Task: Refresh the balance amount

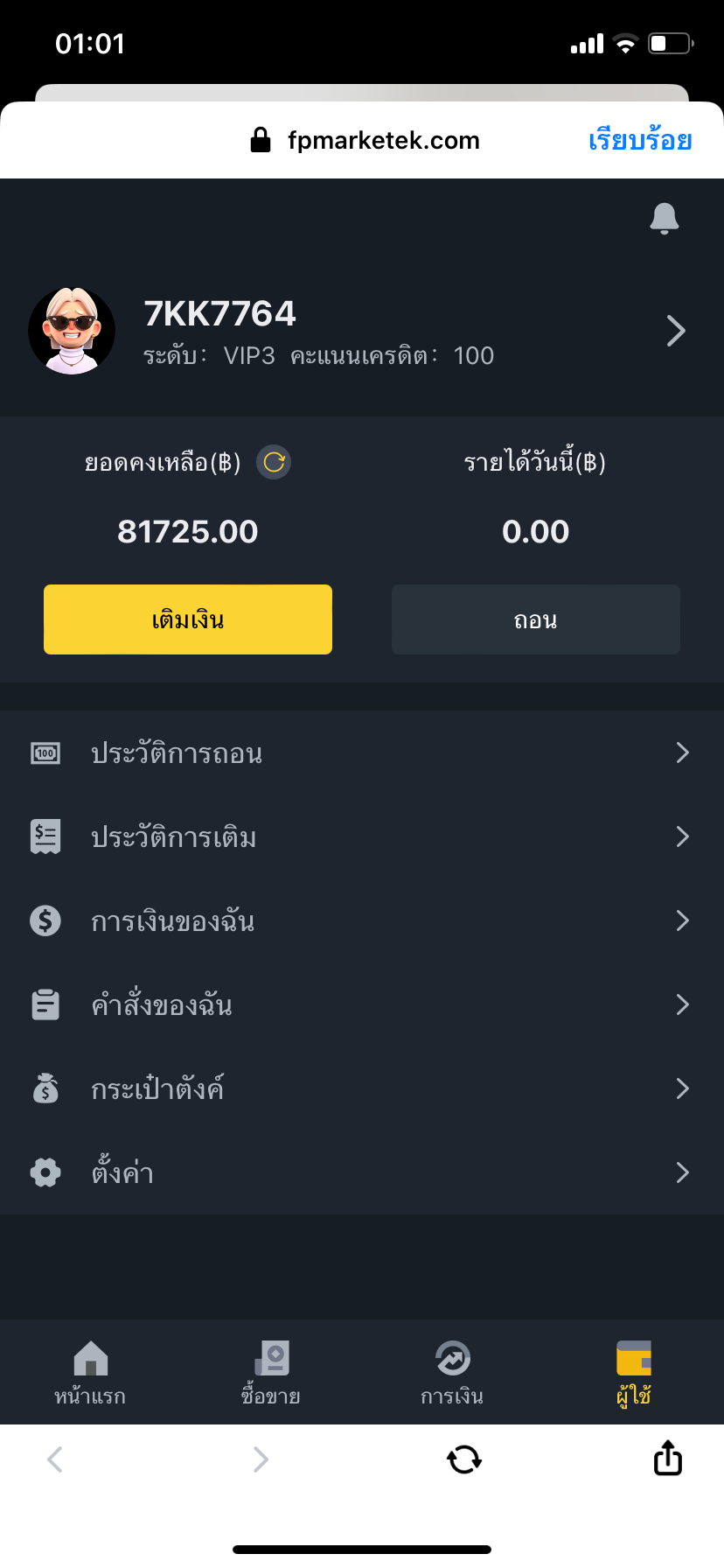Action: pyautogui.click(x=274, y=462)
